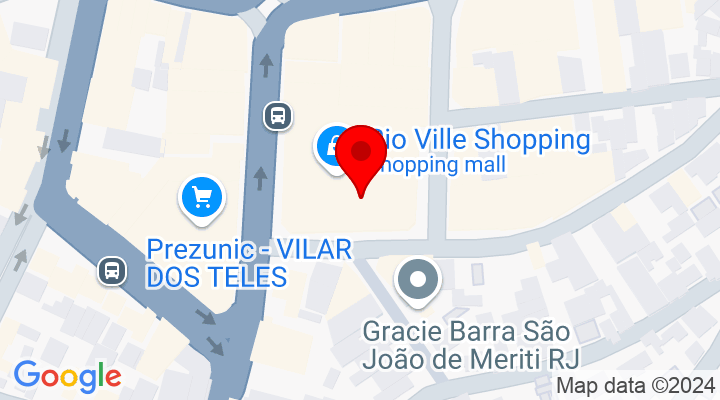The width and height of the screenshot is (720, 400).
Task: Open the bus stop icon beside Prezunic
Action: click(112, 269)
